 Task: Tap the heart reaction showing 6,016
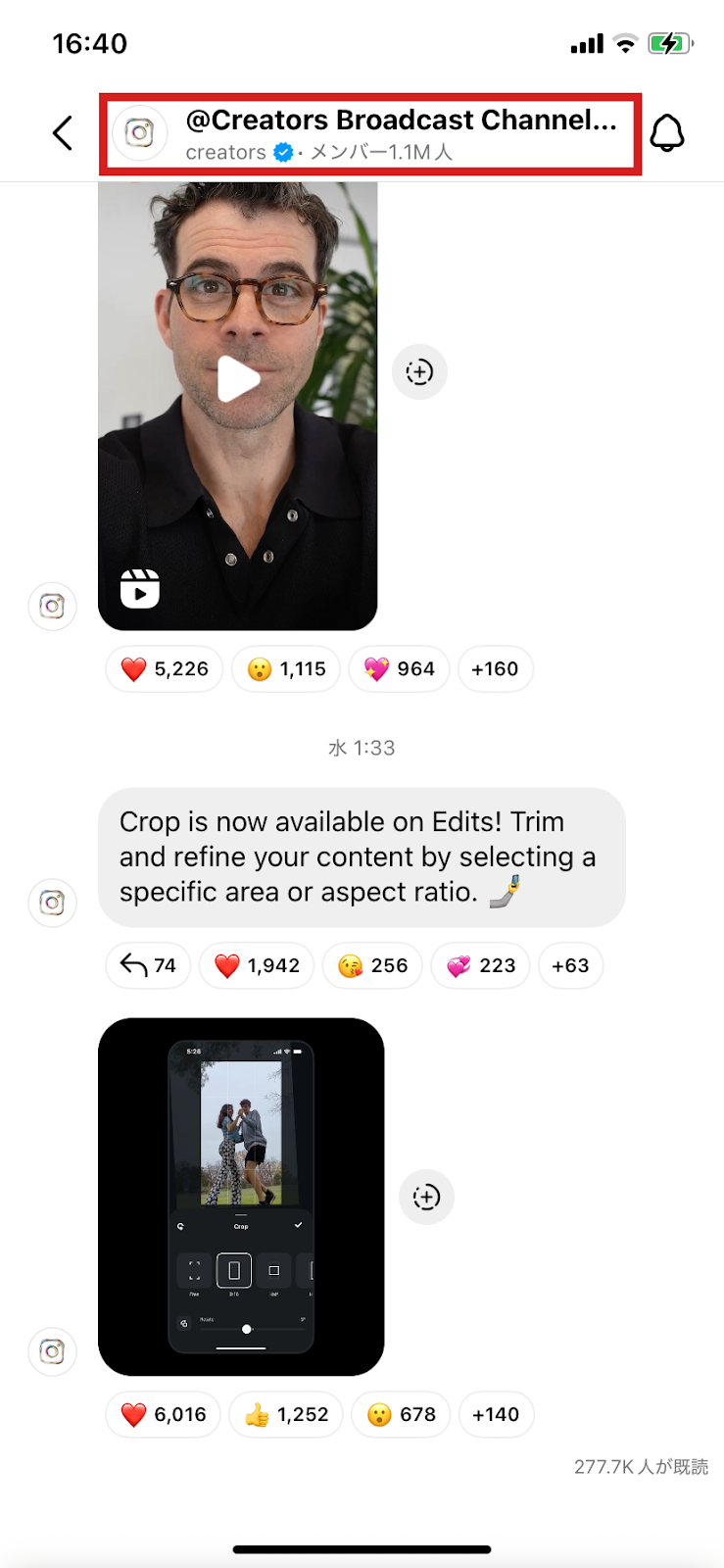point(164,1414)
